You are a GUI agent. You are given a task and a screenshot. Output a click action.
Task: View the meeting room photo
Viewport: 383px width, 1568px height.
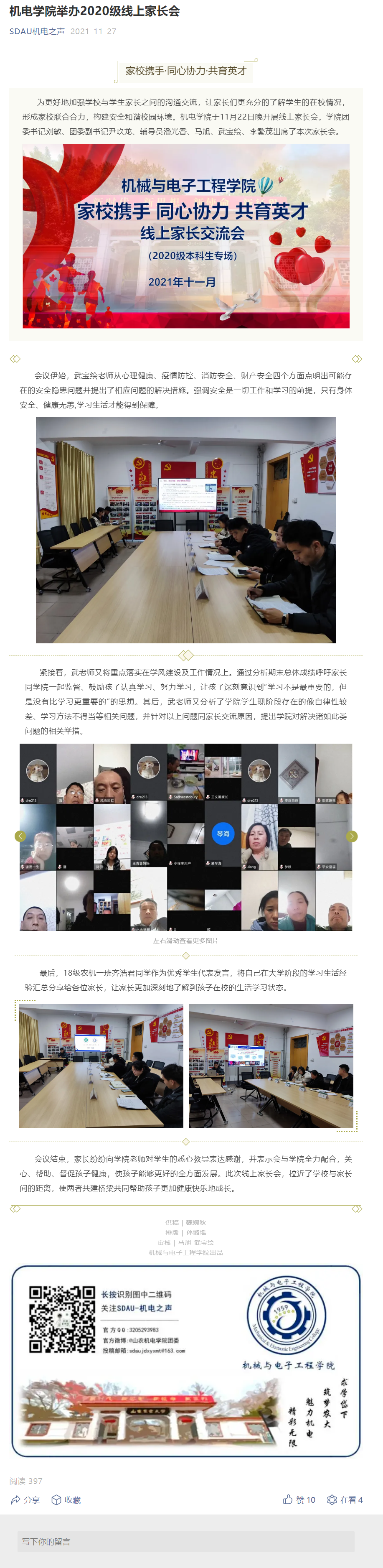tap(186, 530)
